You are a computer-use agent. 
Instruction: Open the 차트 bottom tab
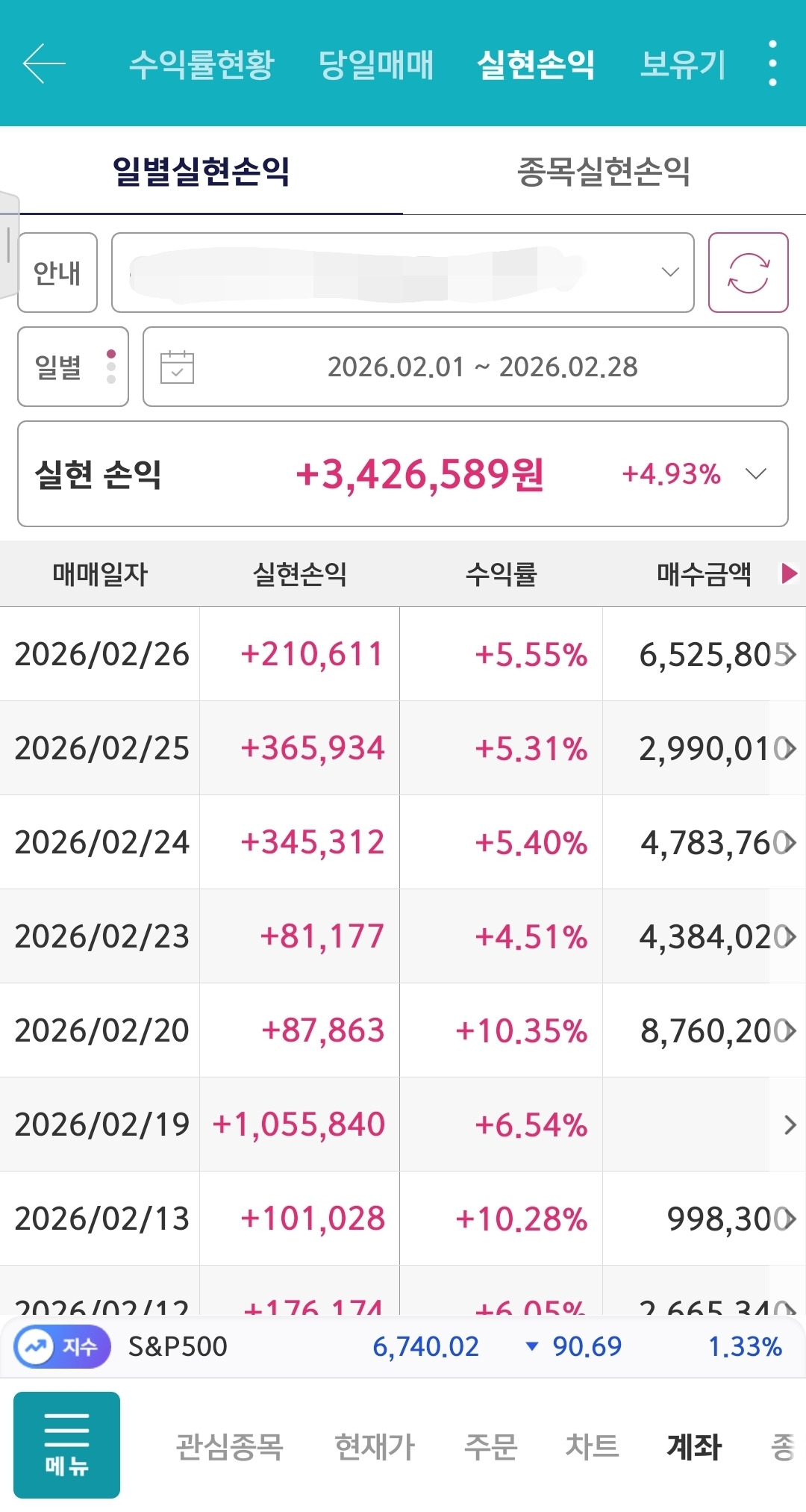tap(592, 1446)
